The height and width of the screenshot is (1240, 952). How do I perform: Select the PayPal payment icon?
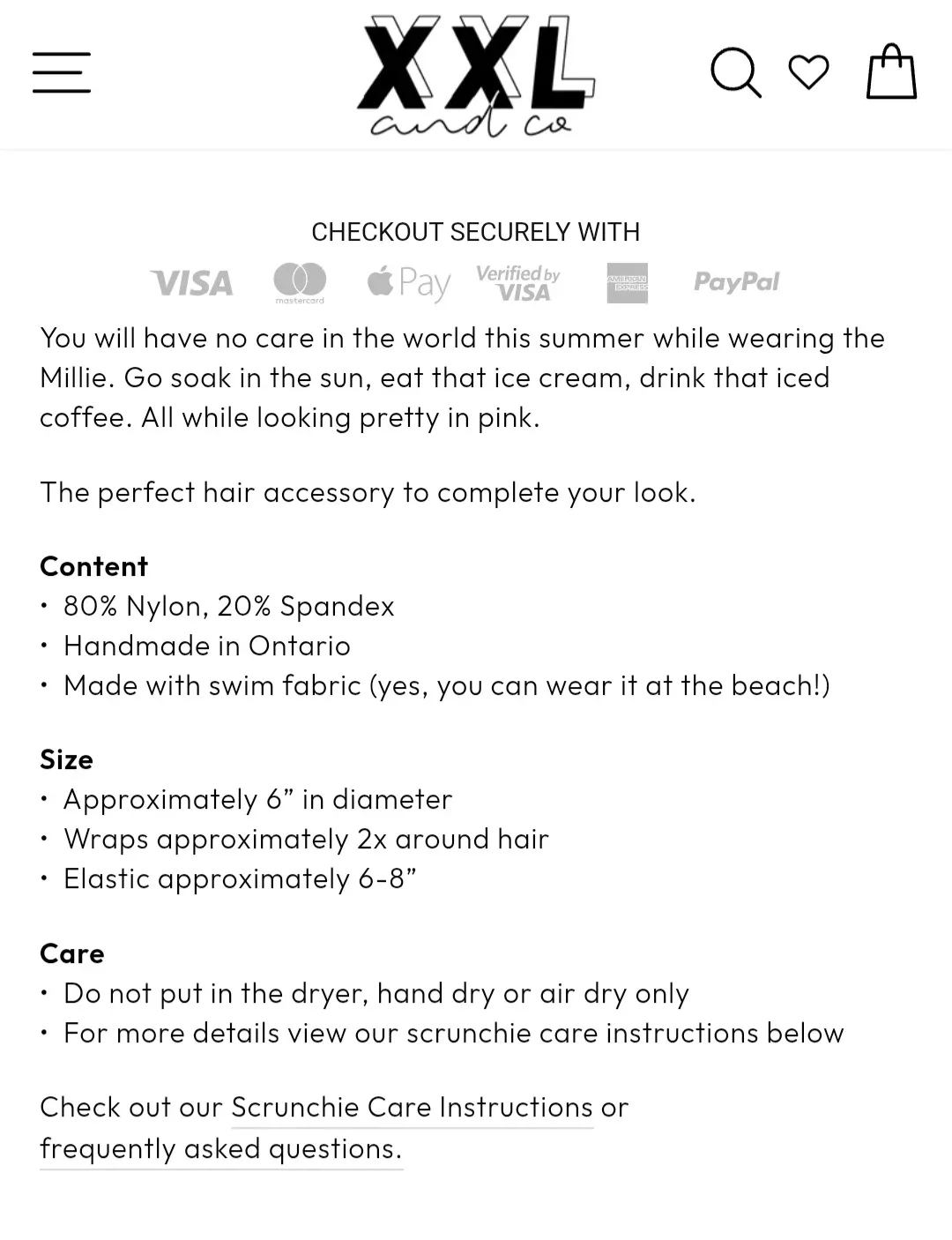point(736,282)
